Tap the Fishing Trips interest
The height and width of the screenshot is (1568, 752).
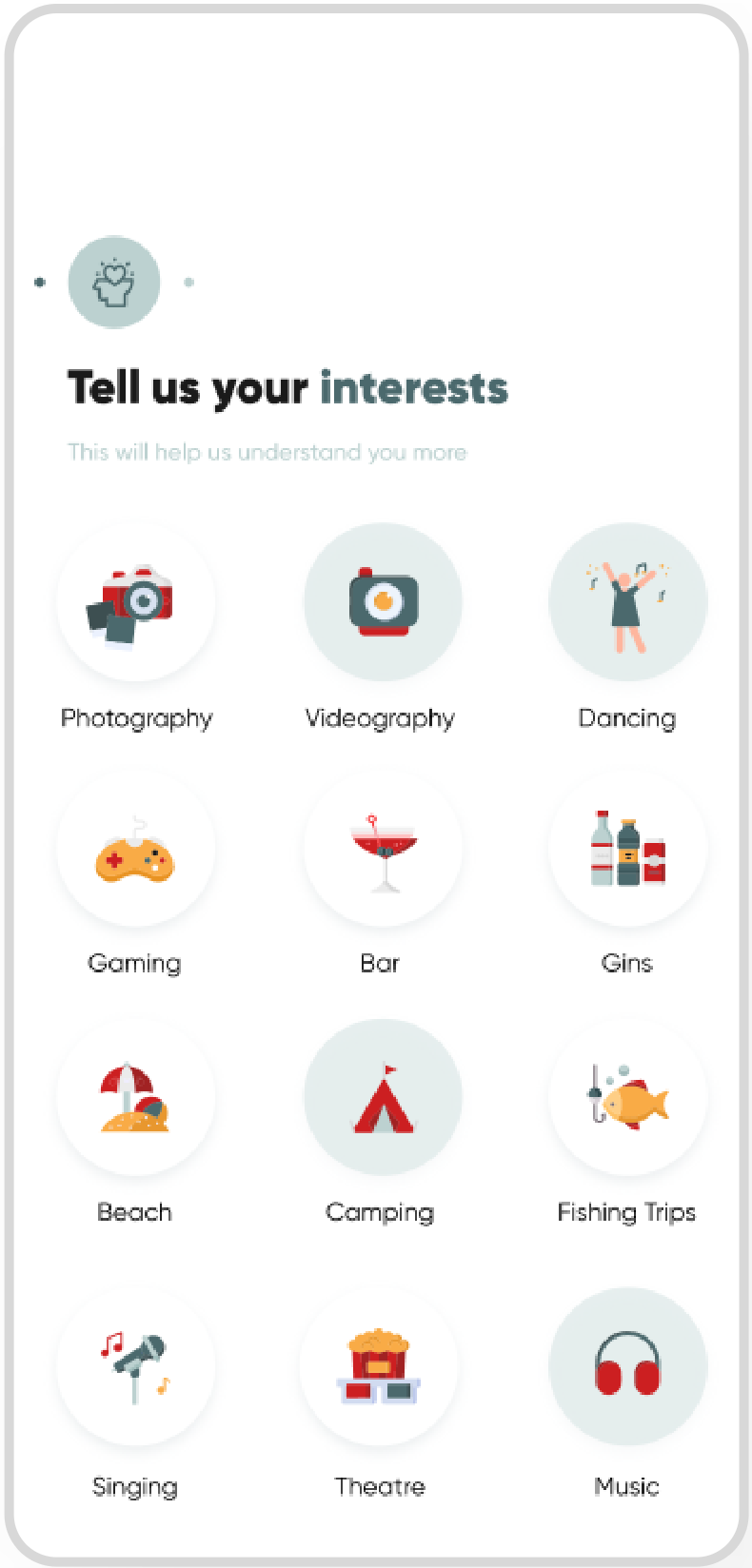627,1098
